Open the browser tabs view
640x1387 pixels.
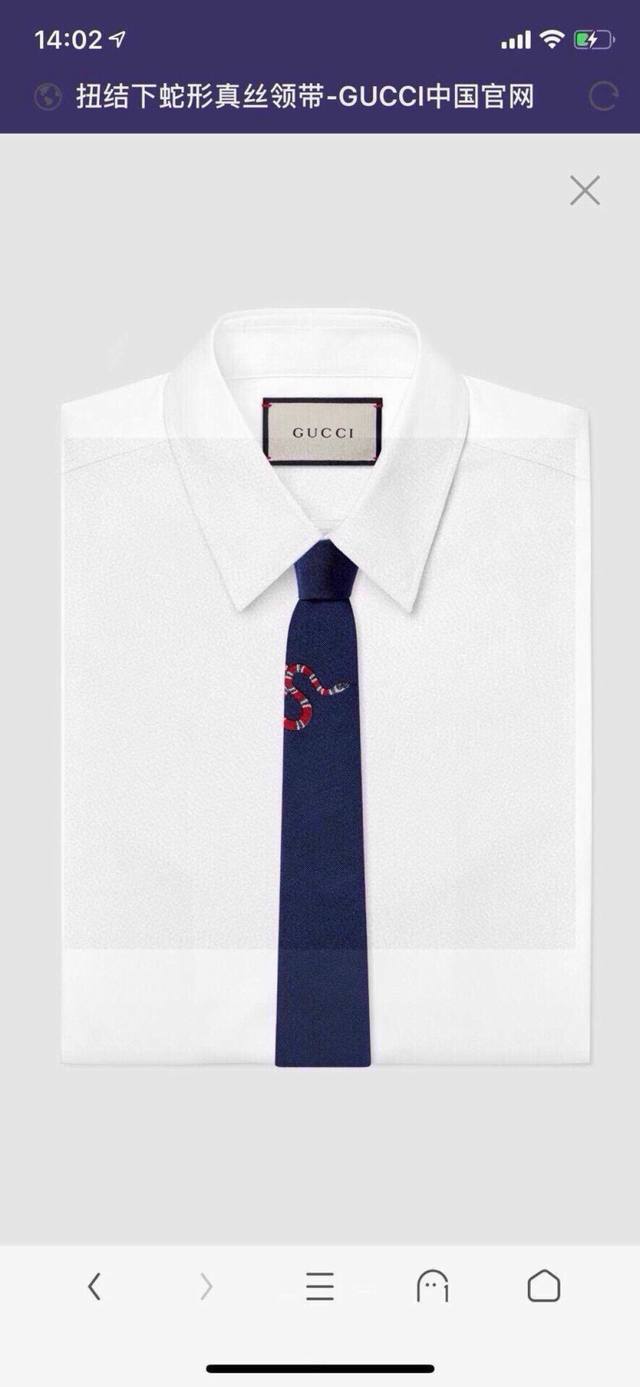(432, 1286)
